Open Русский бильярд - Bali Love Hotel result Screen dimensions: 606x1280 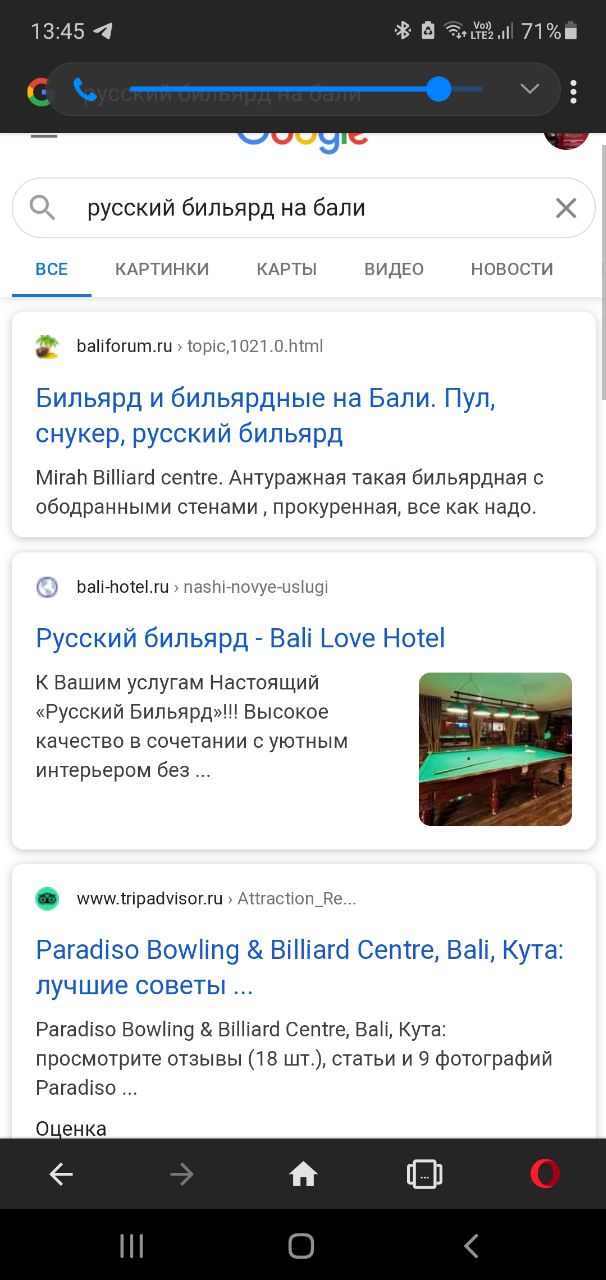[x=240, y=638]
